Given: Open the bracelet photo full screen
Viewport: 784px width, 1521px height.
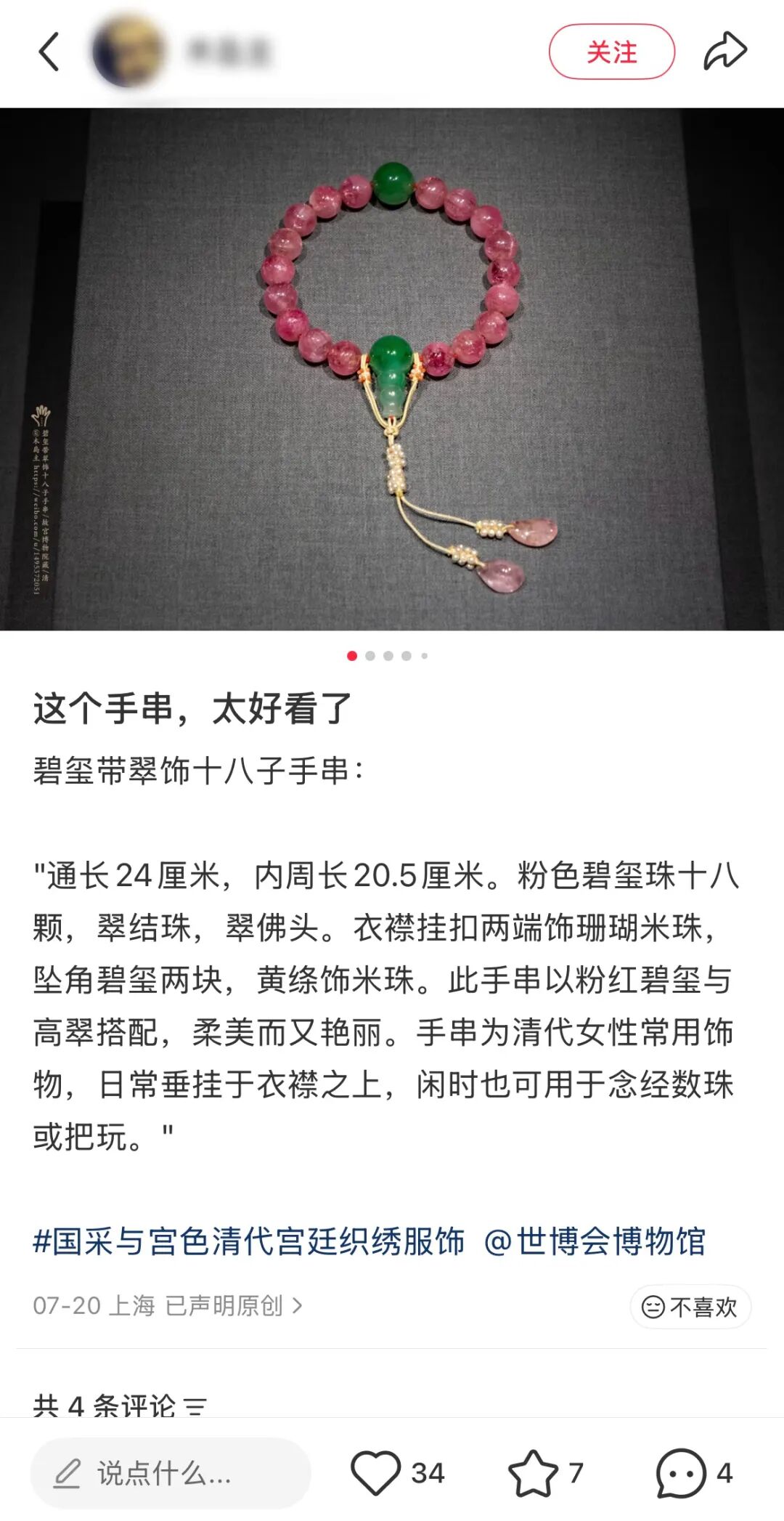Looking at the screenshot, I should tap(392, 369).
